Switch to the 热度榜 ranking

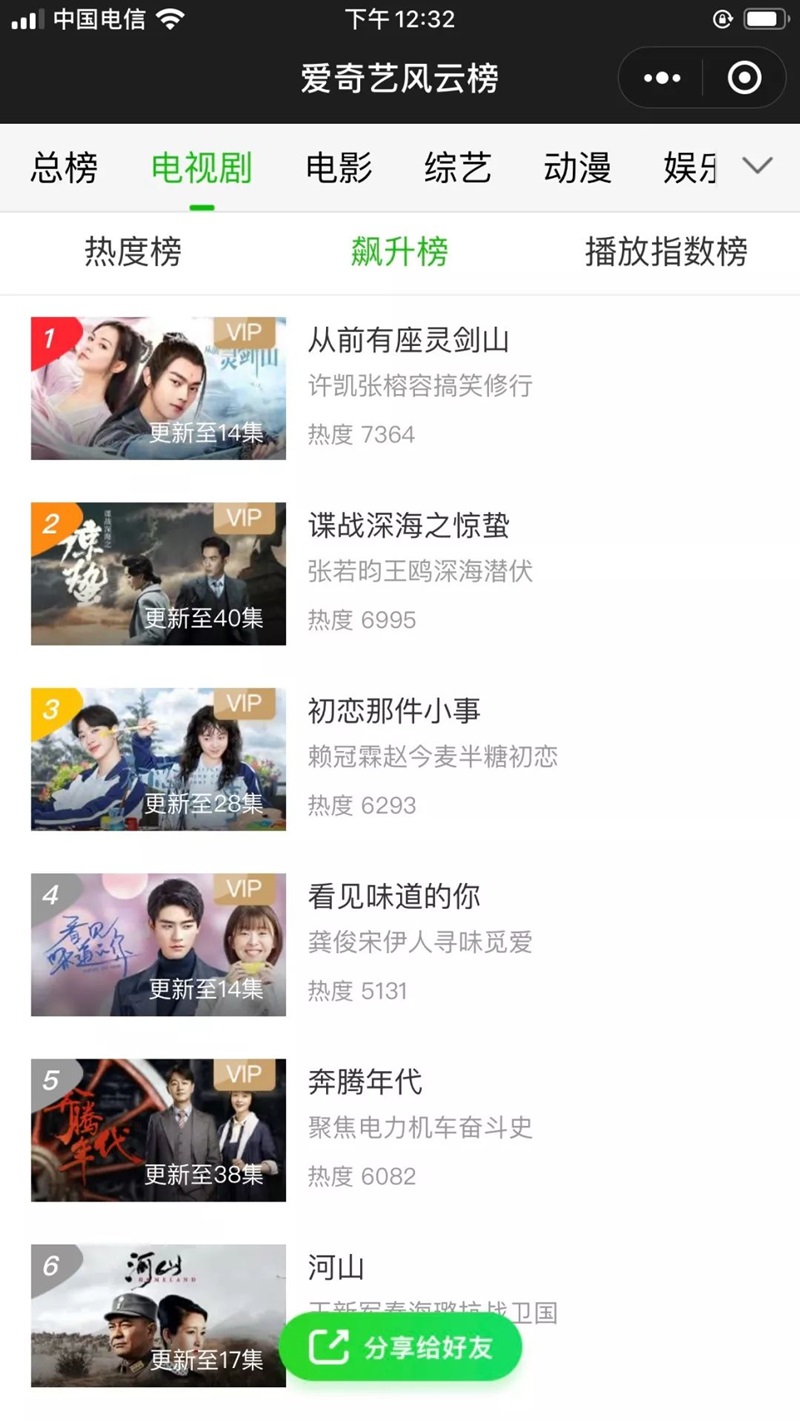coord(133,252)
